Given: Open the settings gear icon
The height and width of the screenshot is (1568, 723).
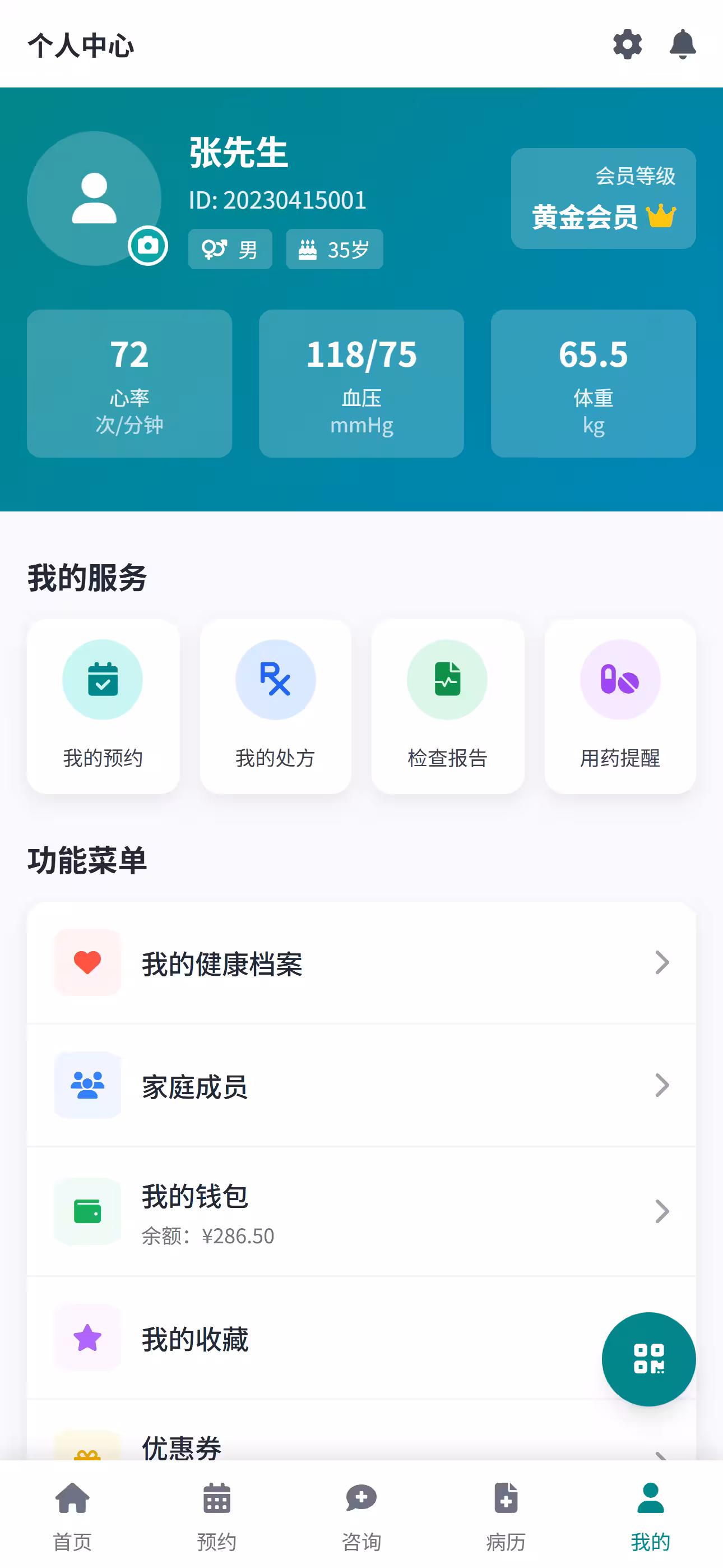Looking at the screenshot, I should (x=628, y=44).
